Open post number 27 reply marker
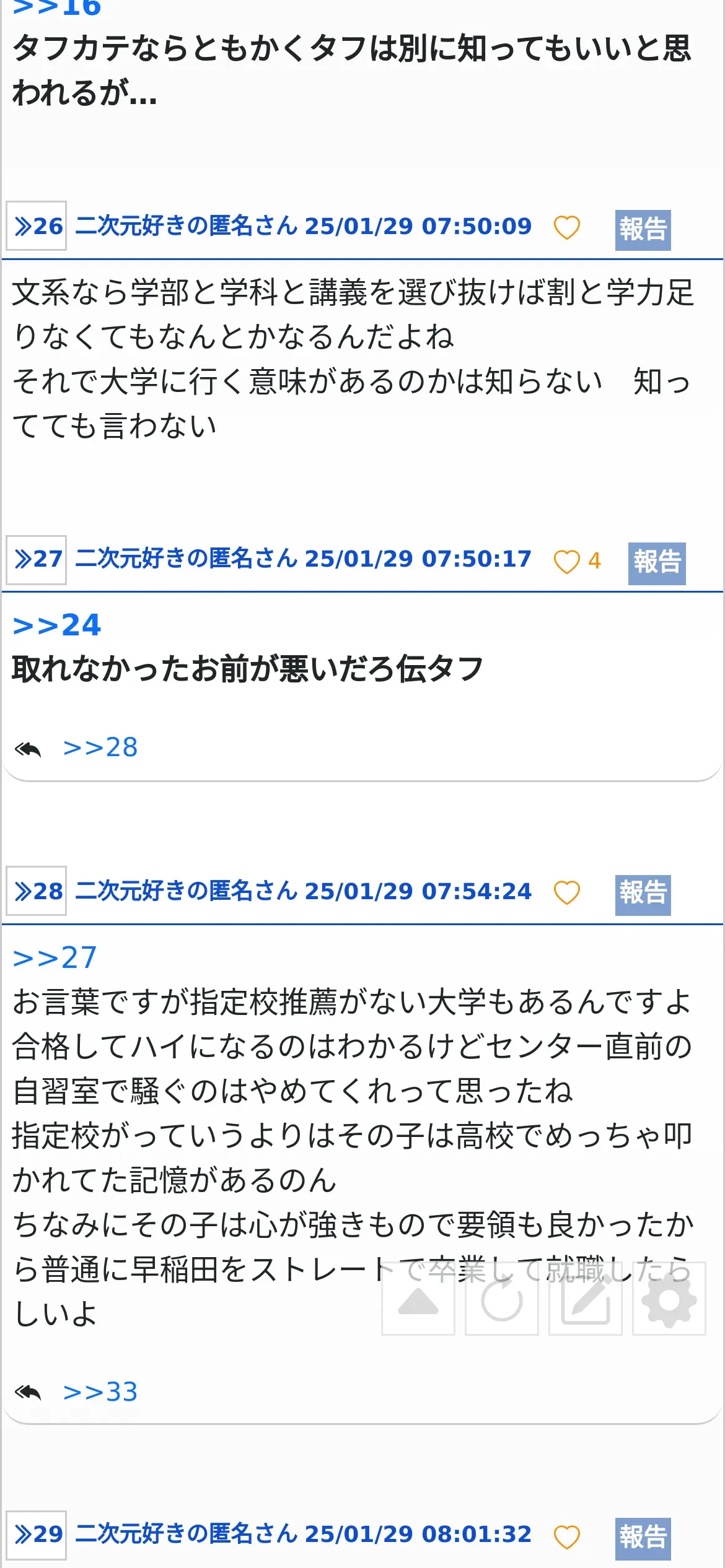Viewport: 725px width, 1568px height. click(x=37, y=559)
